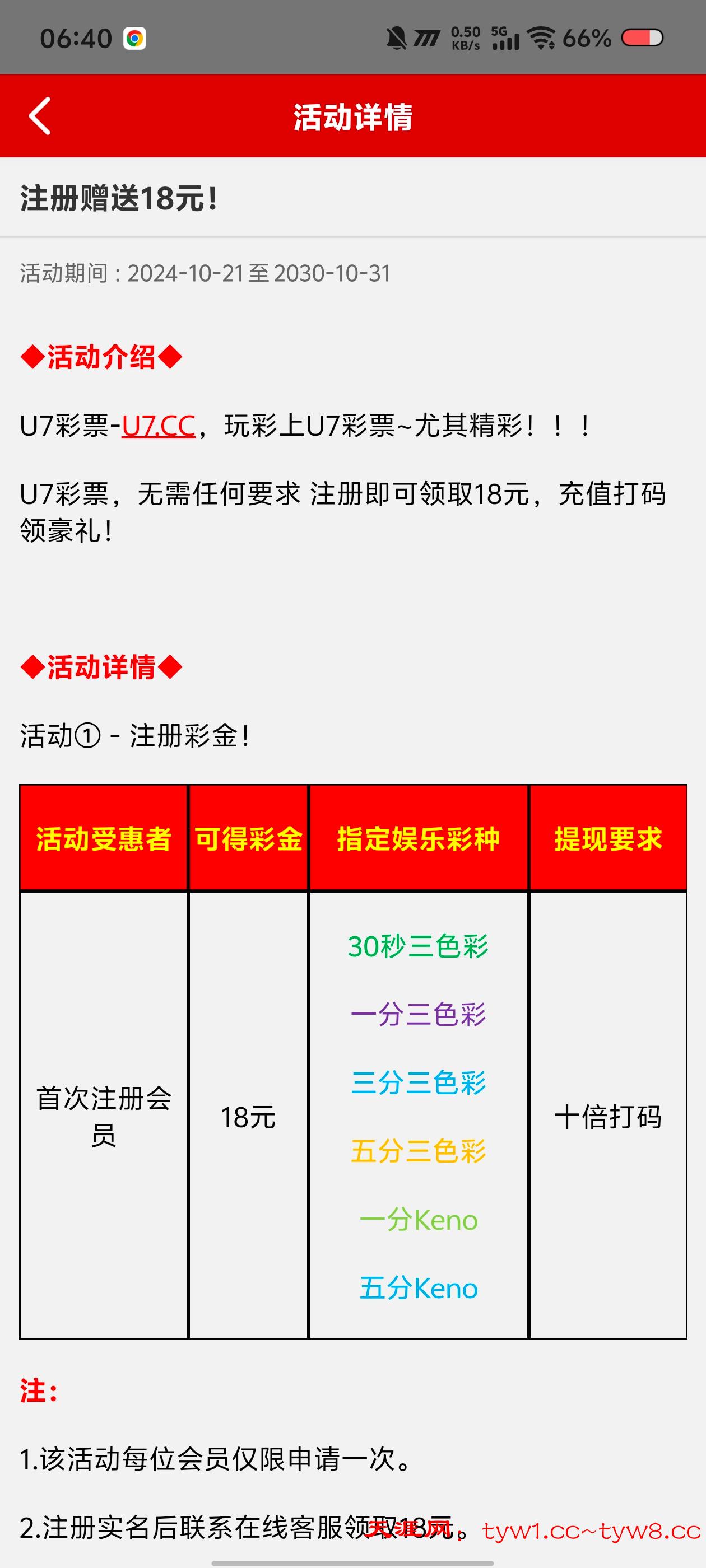Tap the network speed indicator showing 0.50 KB/s

click(466, 38)
